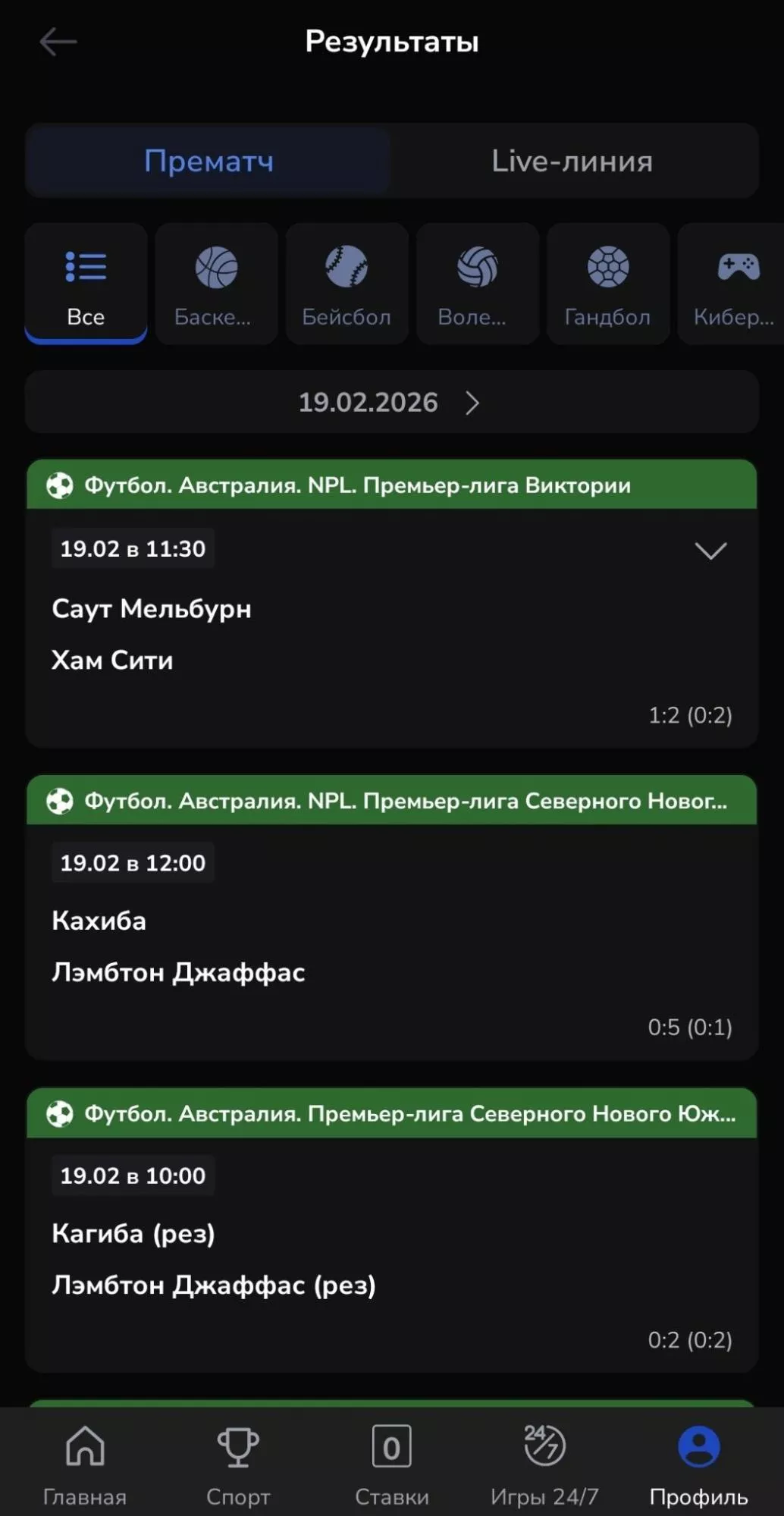The width and height of the screenshot is (784, 1516).
Task: Select the Все sports filter
Action: 86,284
